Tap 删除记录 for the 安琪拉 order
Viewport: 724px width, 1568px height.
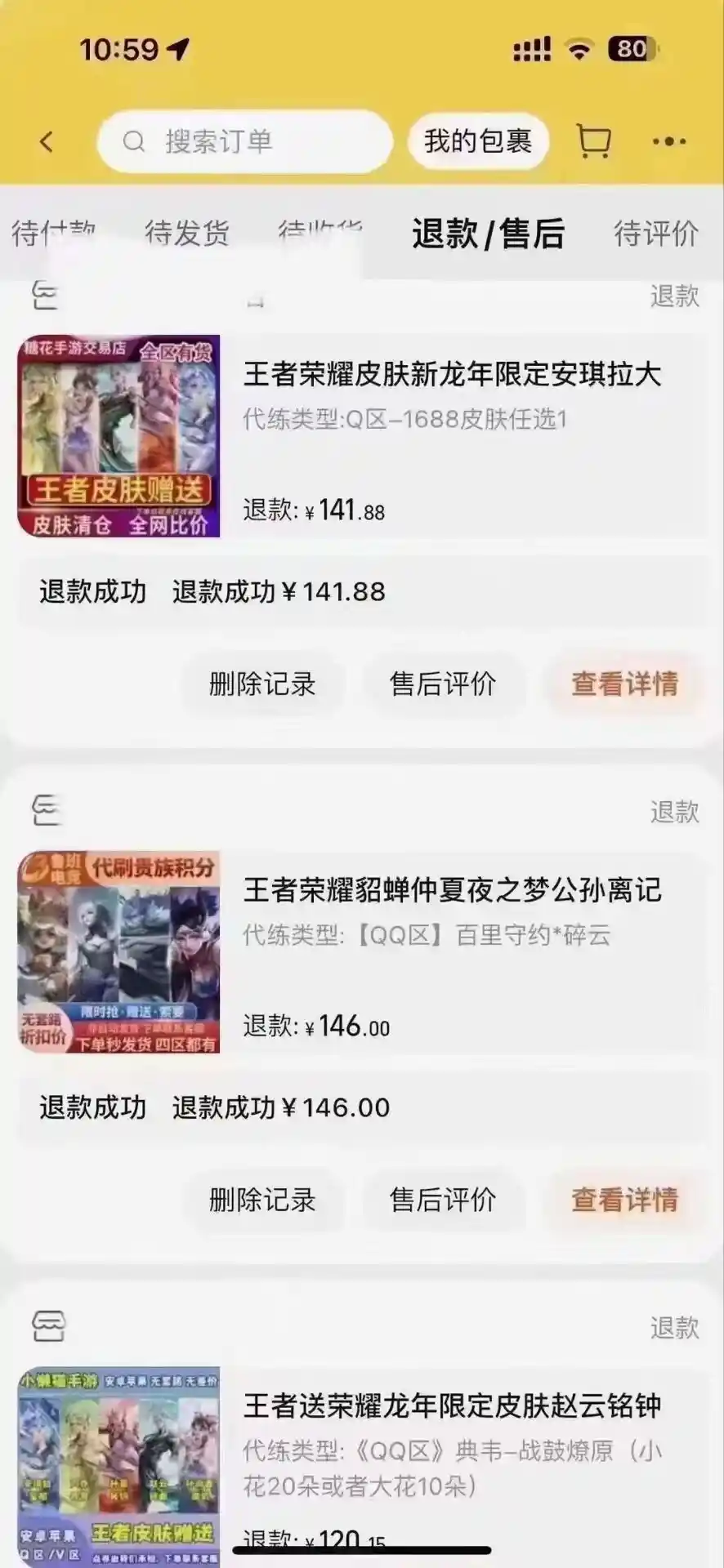coord(261,684)
